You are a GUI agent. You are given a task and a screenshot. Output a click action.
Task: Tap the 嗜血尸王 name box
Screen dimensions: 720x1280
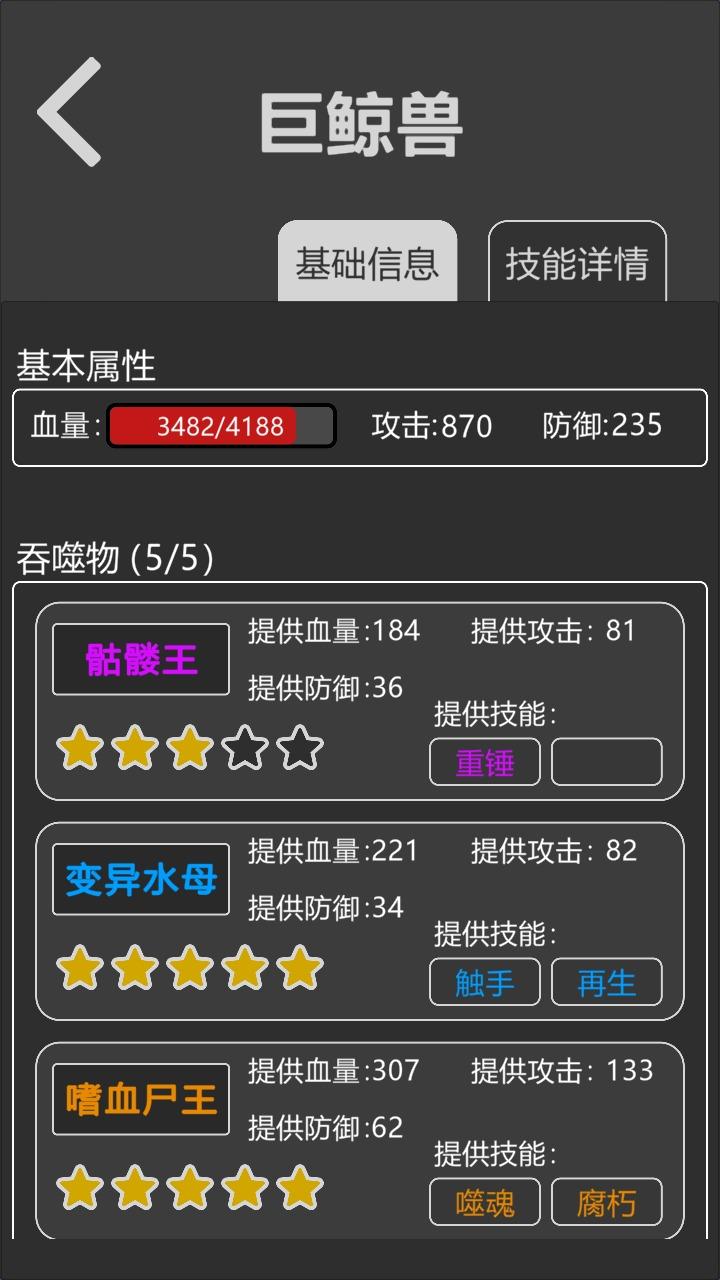point(141,1100)
